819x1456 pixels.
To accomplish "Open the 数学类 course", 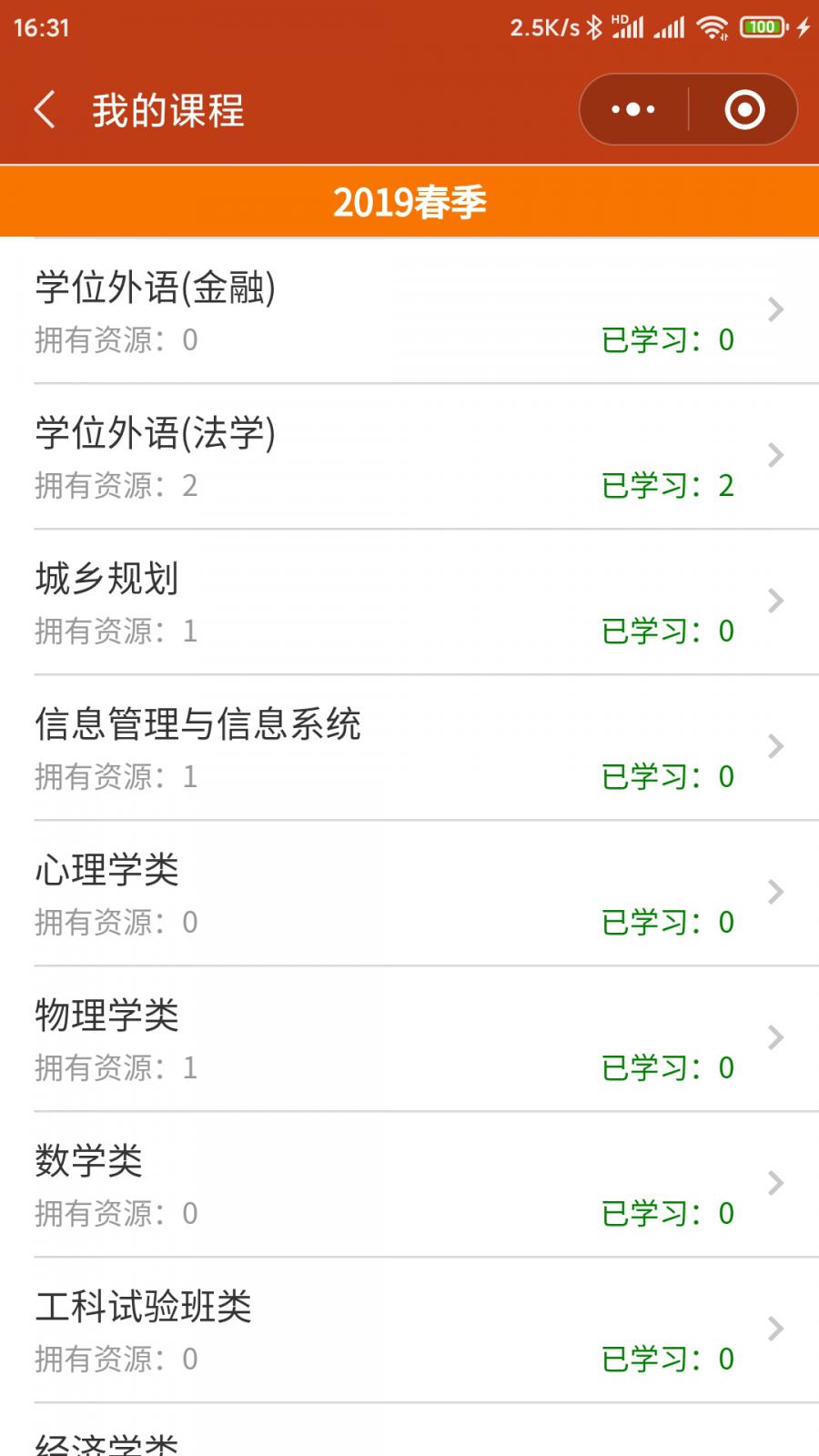I will [x=409, y=1185].
